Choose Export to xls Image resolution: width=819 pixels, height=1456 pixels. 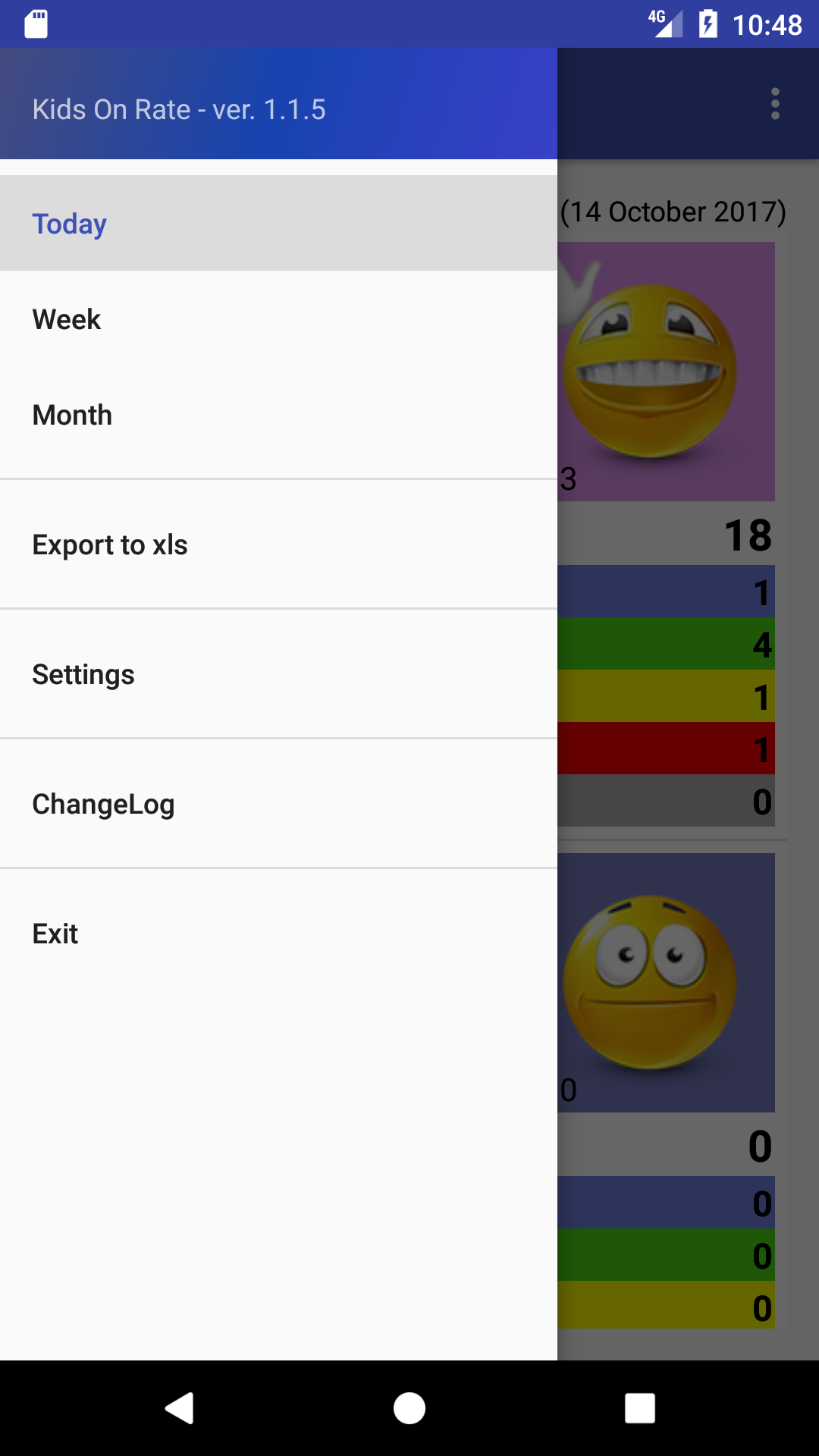click(x=110, y=544)
